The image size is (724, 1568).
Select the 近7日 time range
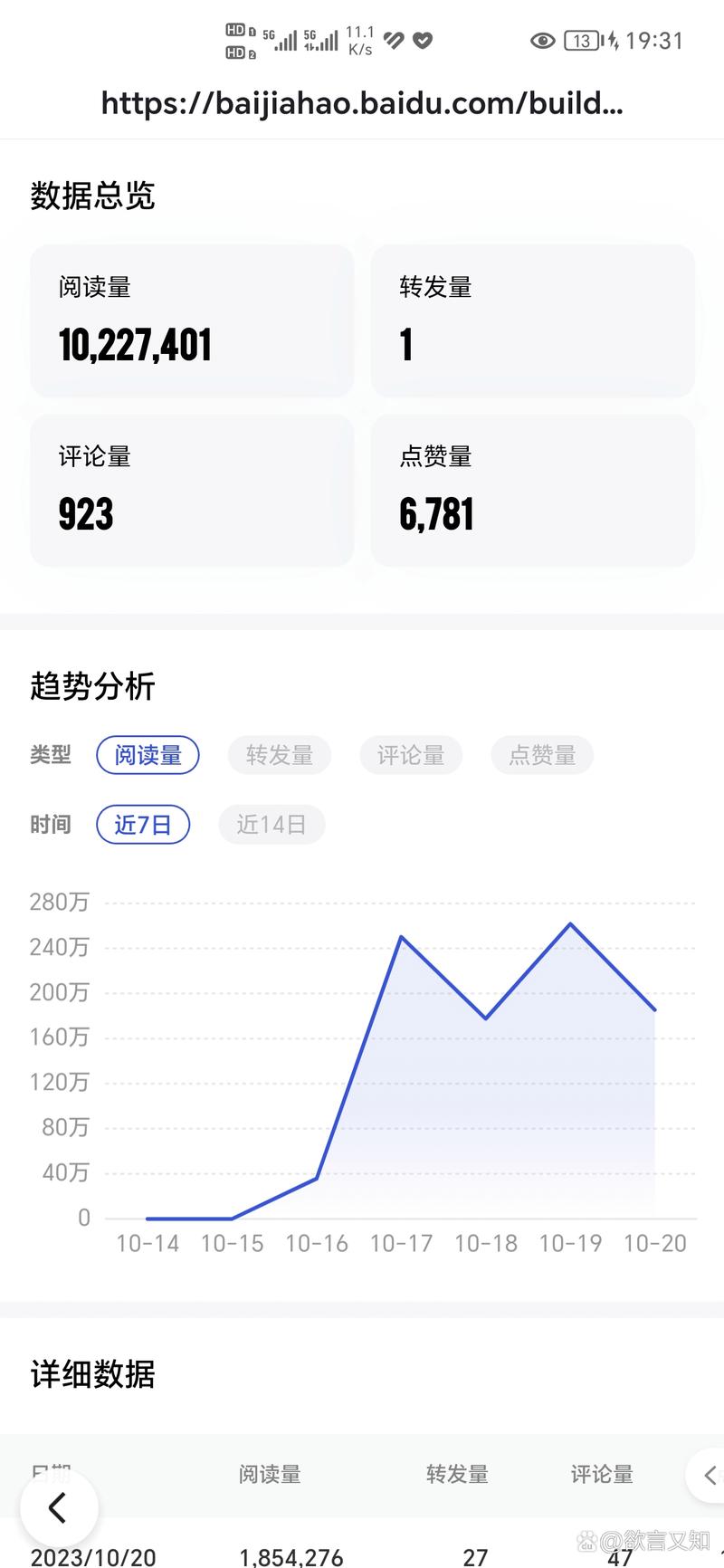[x=143, y=825]
